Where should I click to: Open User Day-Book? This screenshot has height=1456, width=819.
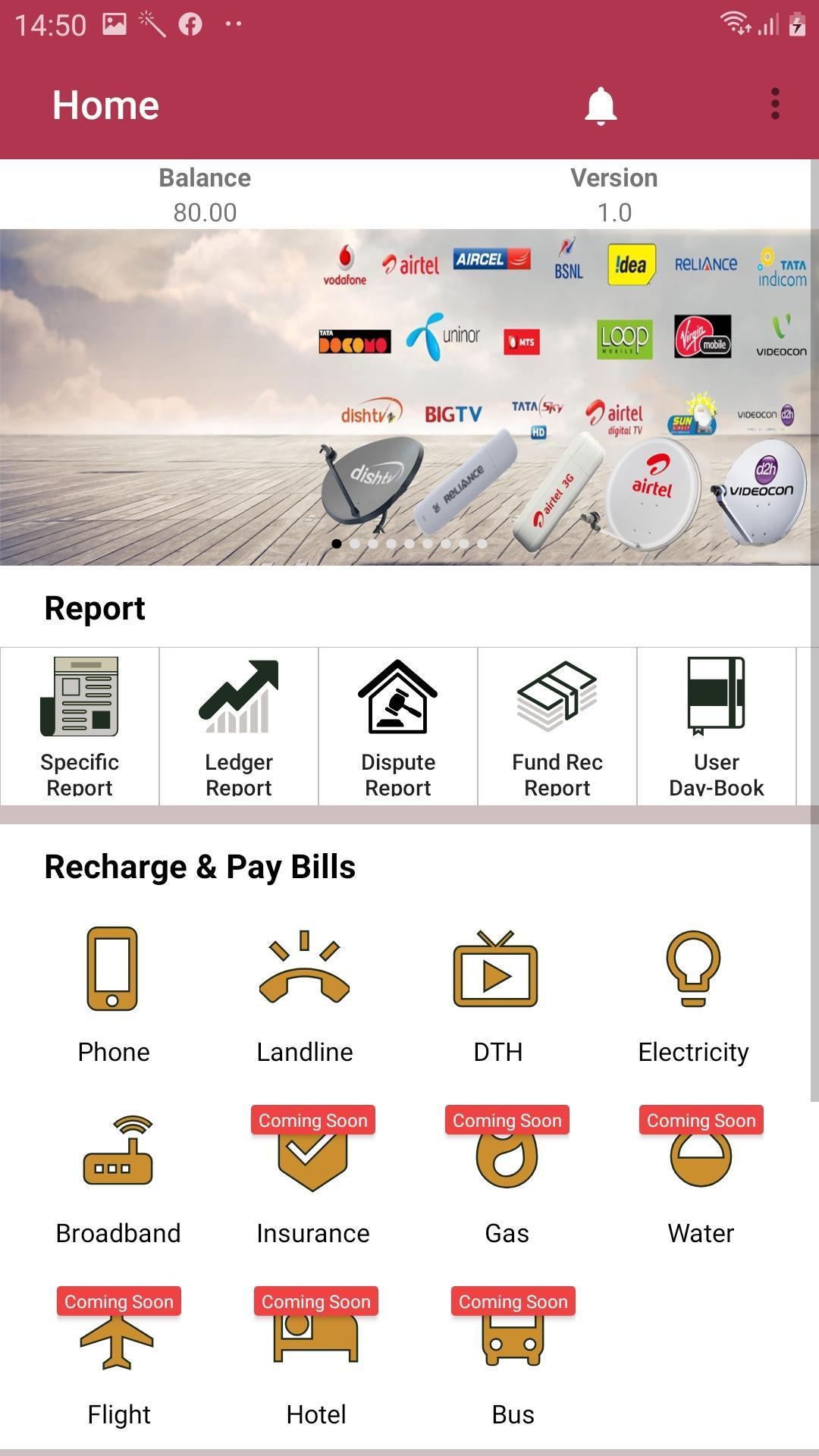click(x=716, y=726)
